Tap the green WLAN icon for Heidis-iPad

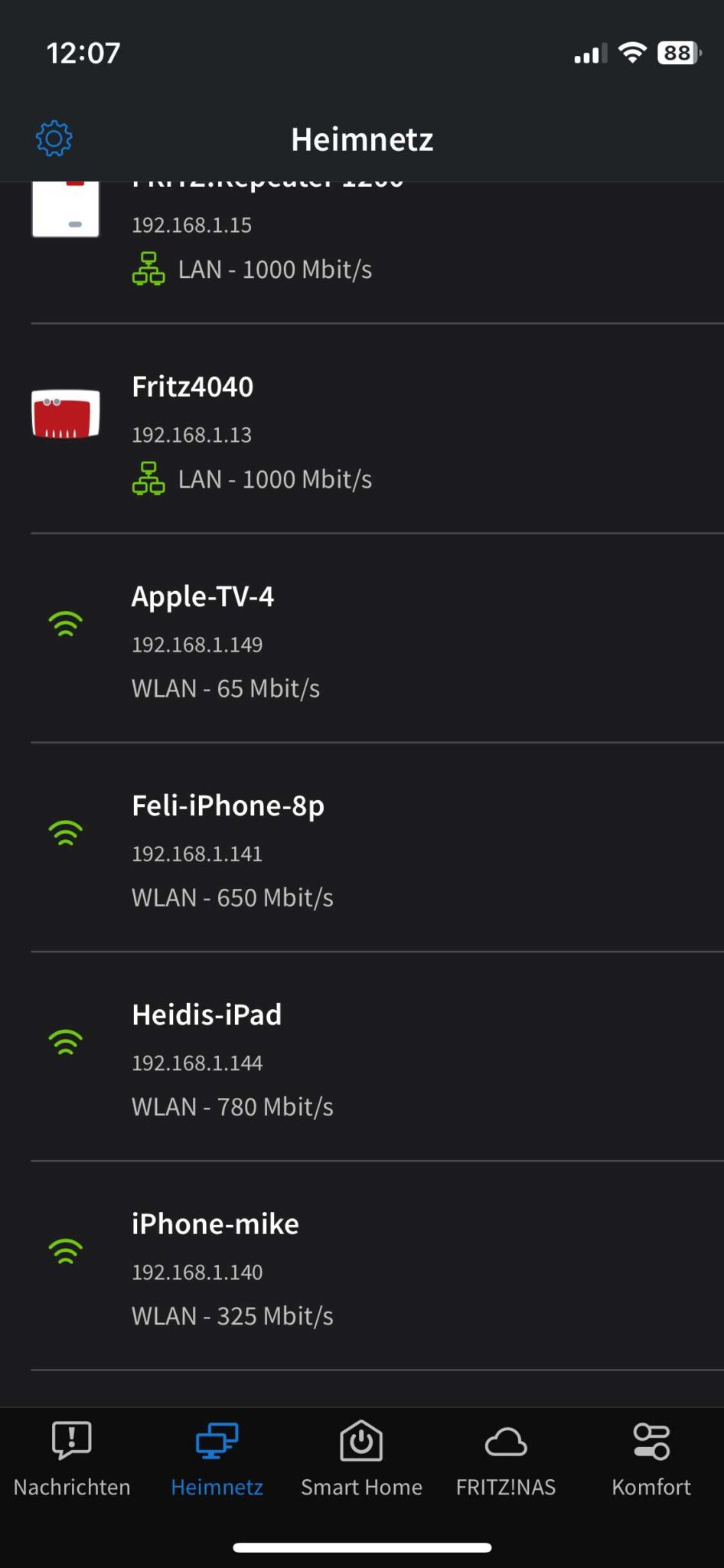(66, 1041)
